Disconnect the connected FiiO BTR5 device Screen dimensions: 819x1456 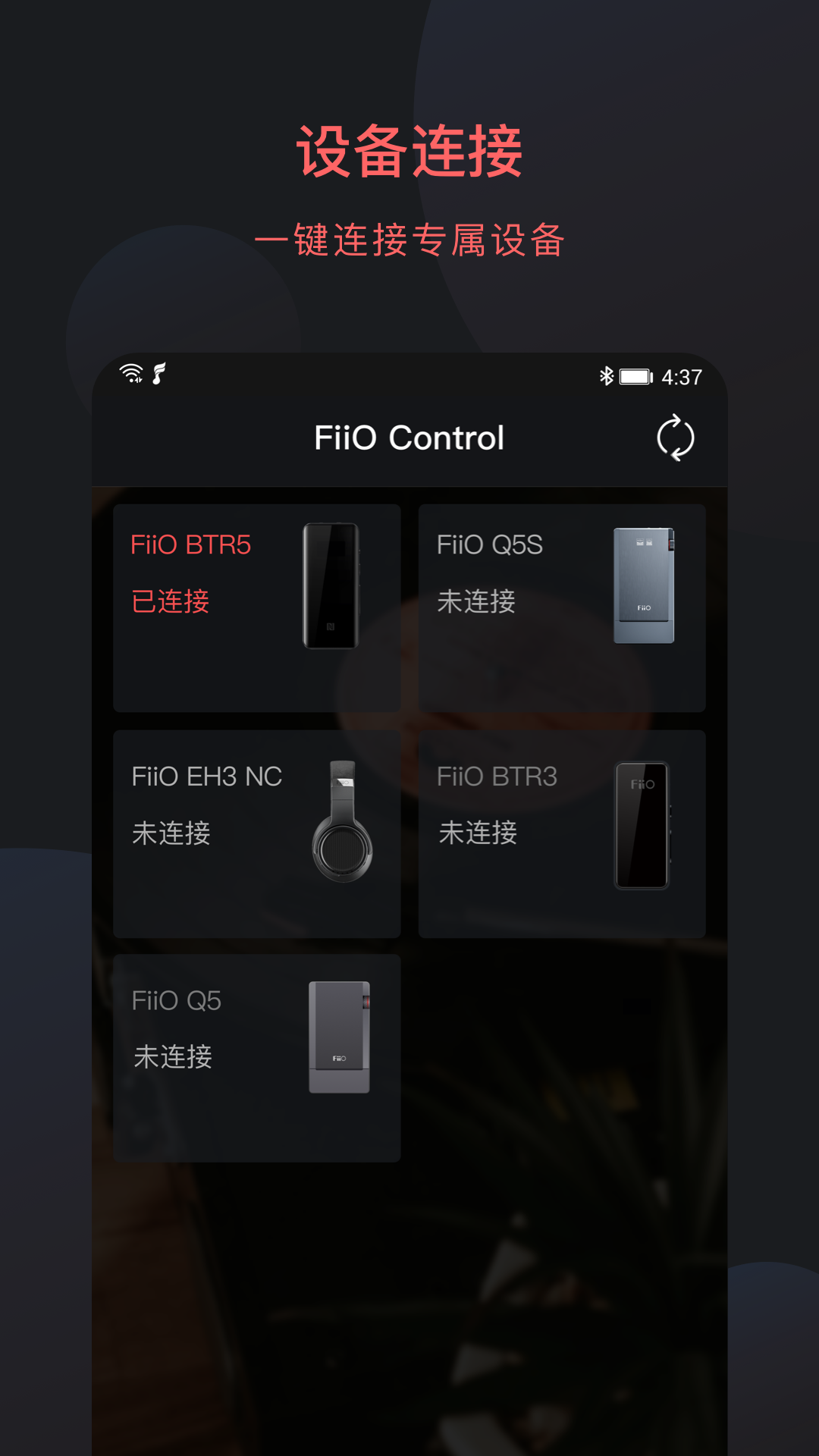click(x=256, y=605)
